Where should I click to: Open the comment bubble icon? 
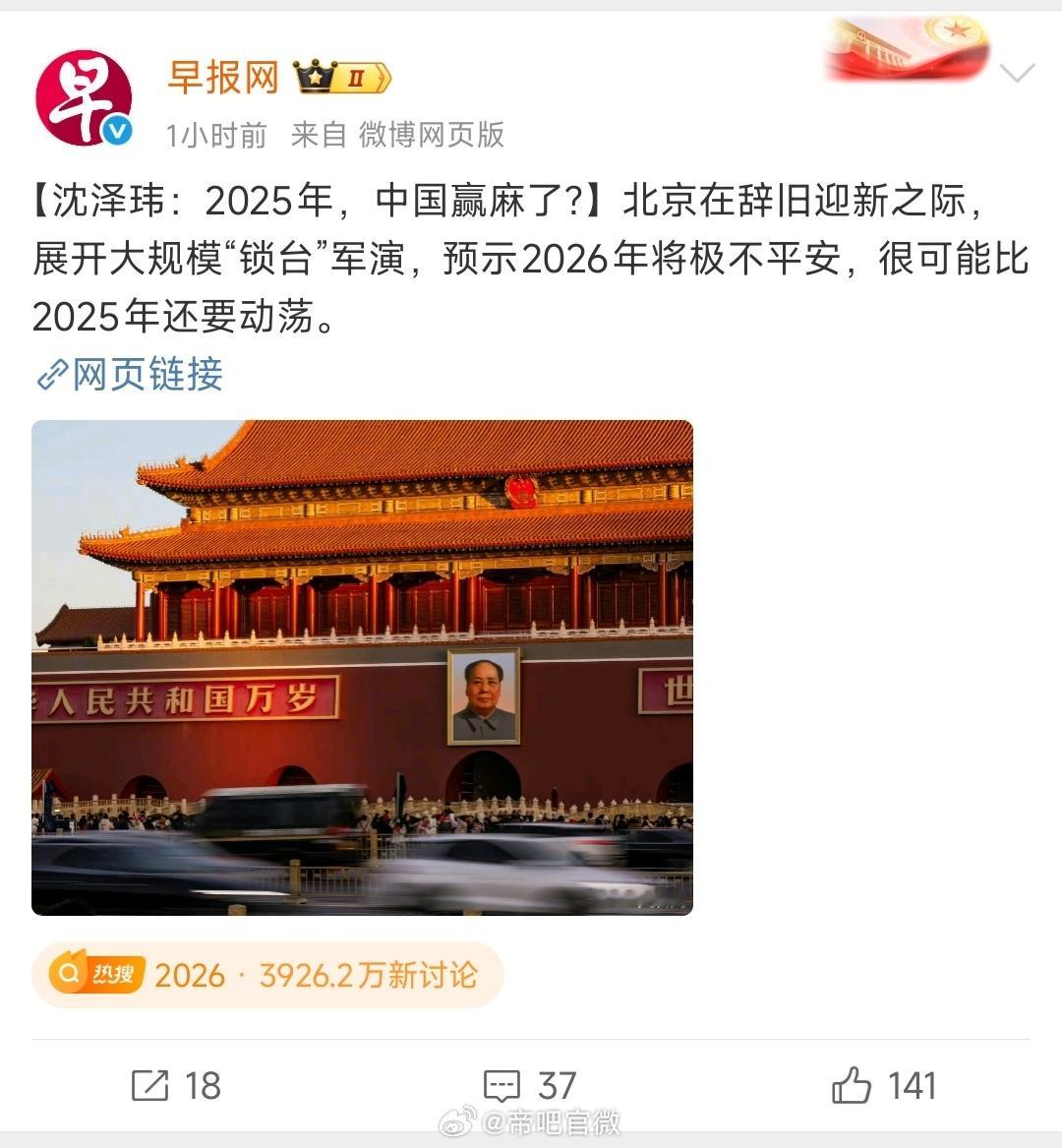point(502,1086)
